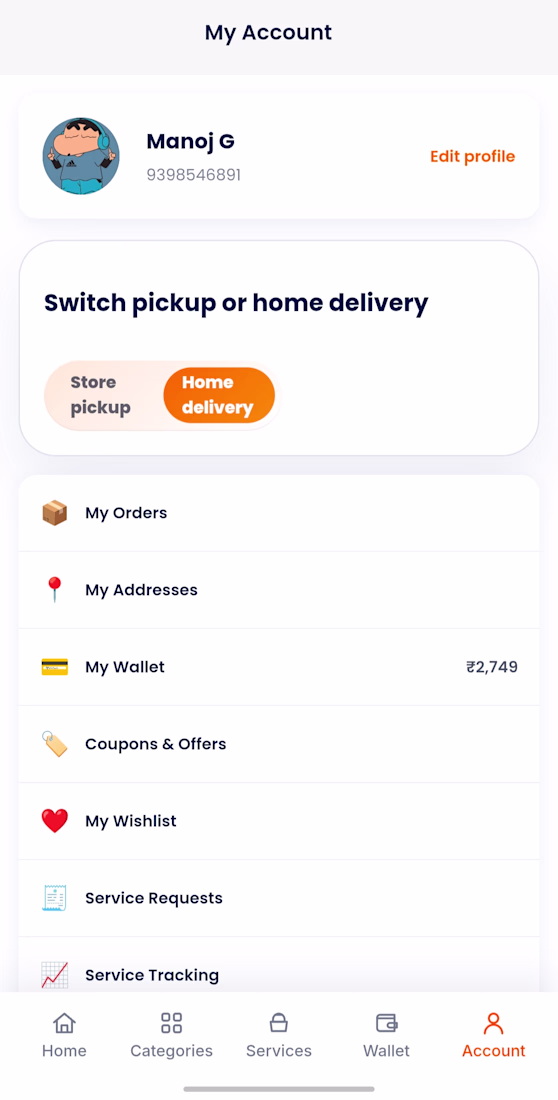This screenshot has width=558, height=1100.
Task: Tap Edit profile link
Action: [x=472, y=156]
